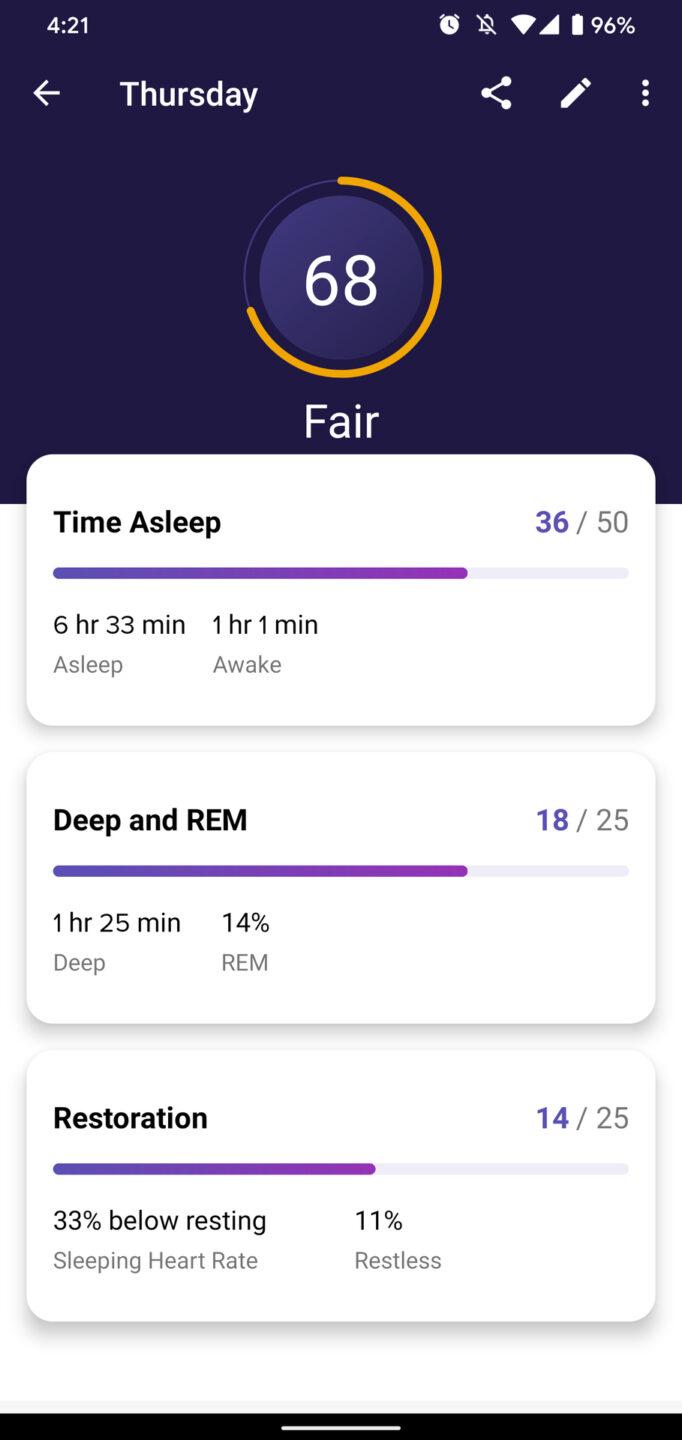Share the sleep score
This screenshot has height=1440, width=682.
[496, 94]
